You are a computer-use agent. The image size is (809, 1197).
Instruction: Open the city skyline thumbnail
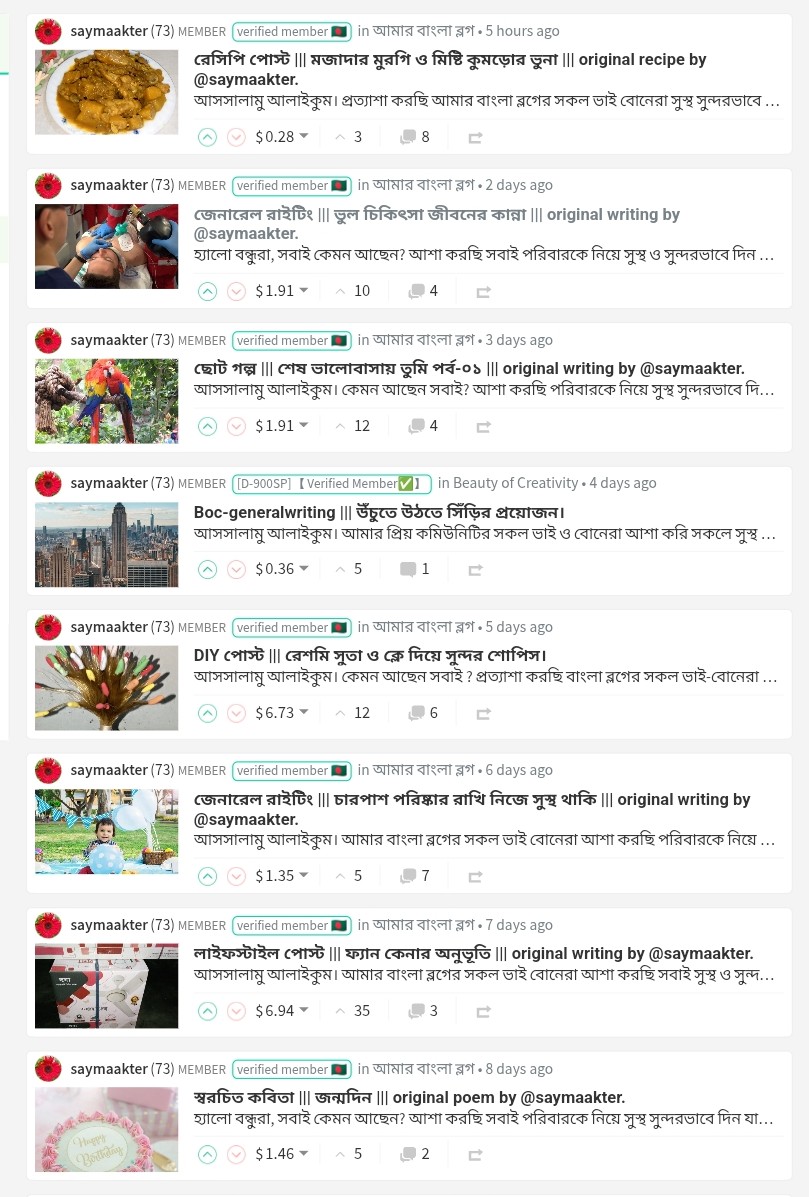pos(107,544)
